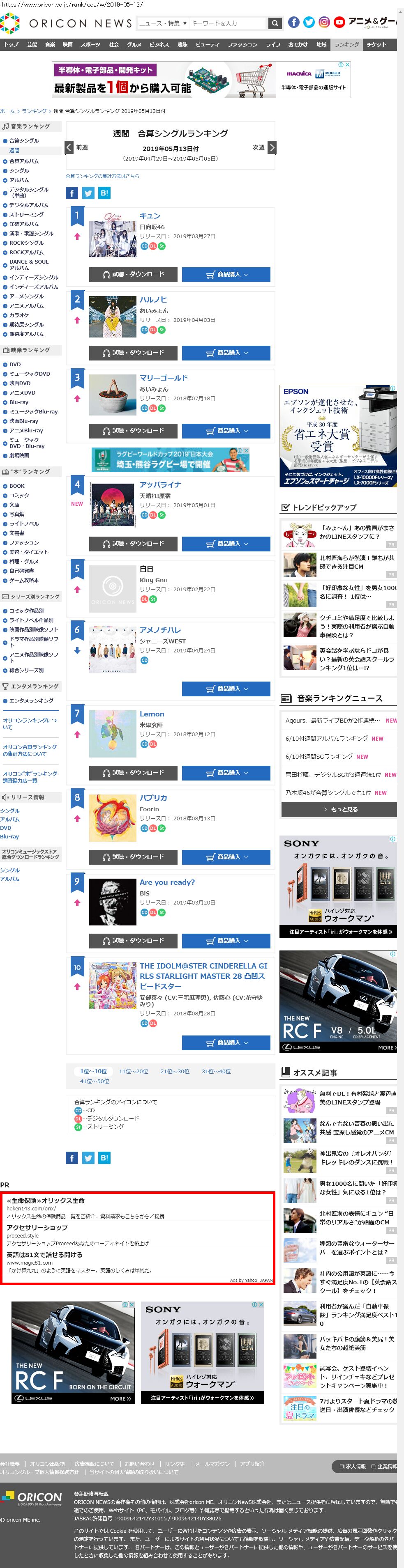The width and height of the screenshot is (404, 1568).
Task: Open 合算ランキングの集計方法はこちら link
Action: click(102, 176)
